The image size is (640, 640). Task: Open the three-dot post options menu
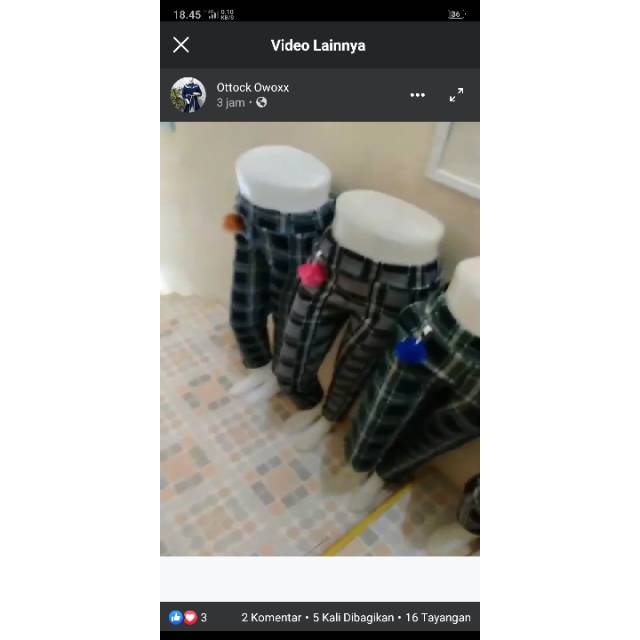tap(418, 95)
